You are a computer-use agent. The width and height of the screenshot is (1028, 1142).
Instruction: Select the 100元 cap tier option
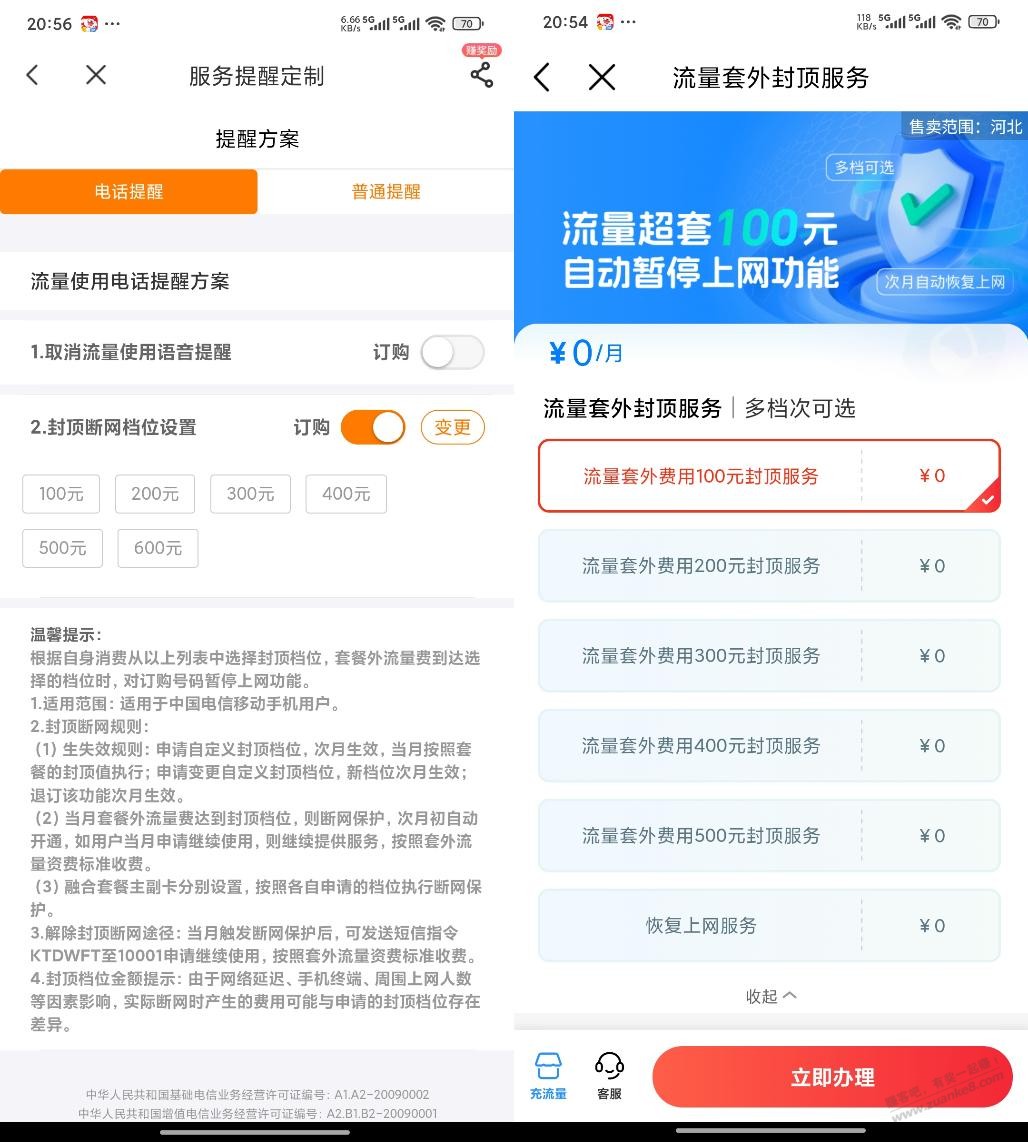click(x=60, y=493)
